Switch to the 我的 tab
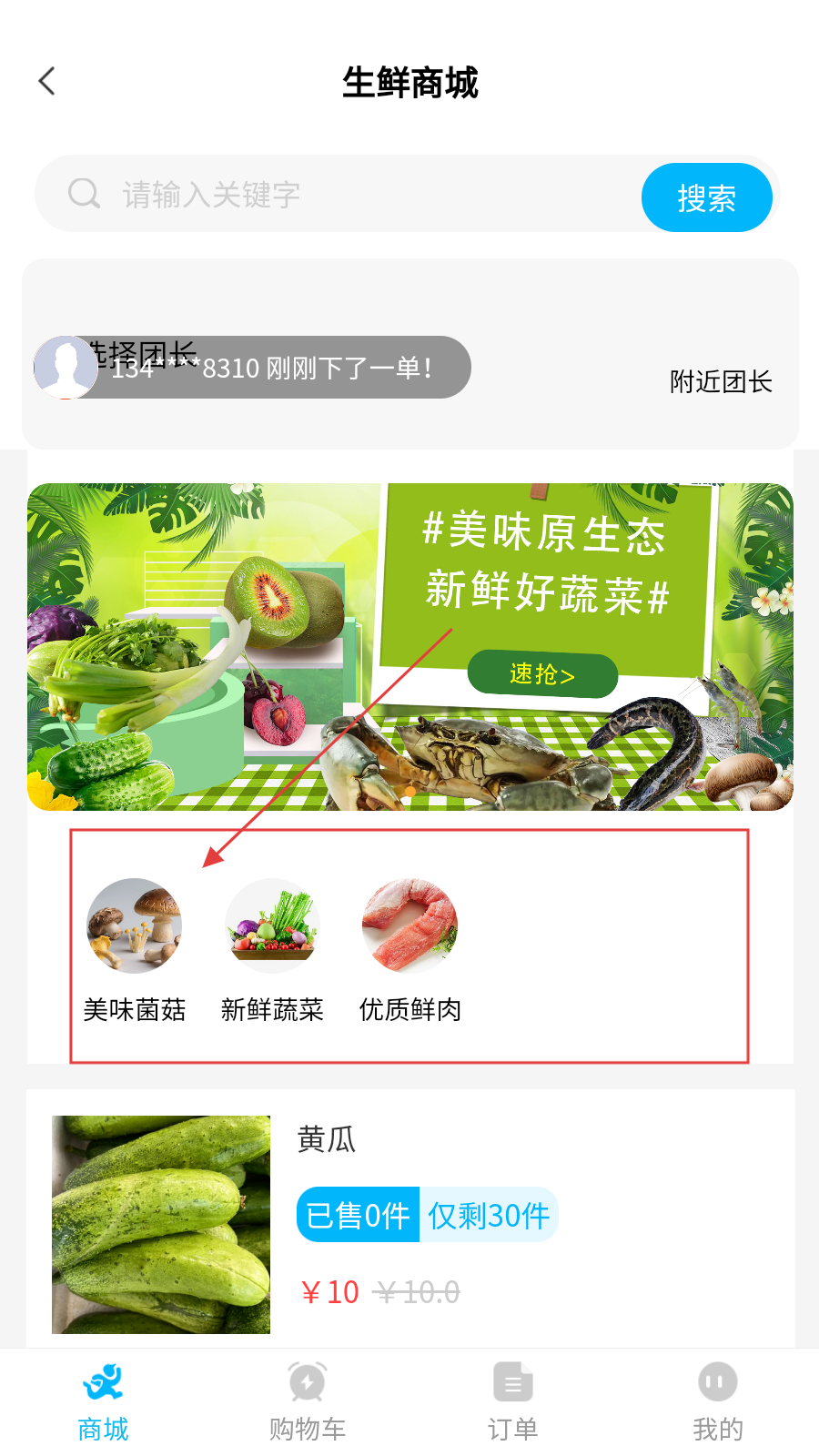The width and height of the screenshot is (819, 1456). coord(717,1403)
